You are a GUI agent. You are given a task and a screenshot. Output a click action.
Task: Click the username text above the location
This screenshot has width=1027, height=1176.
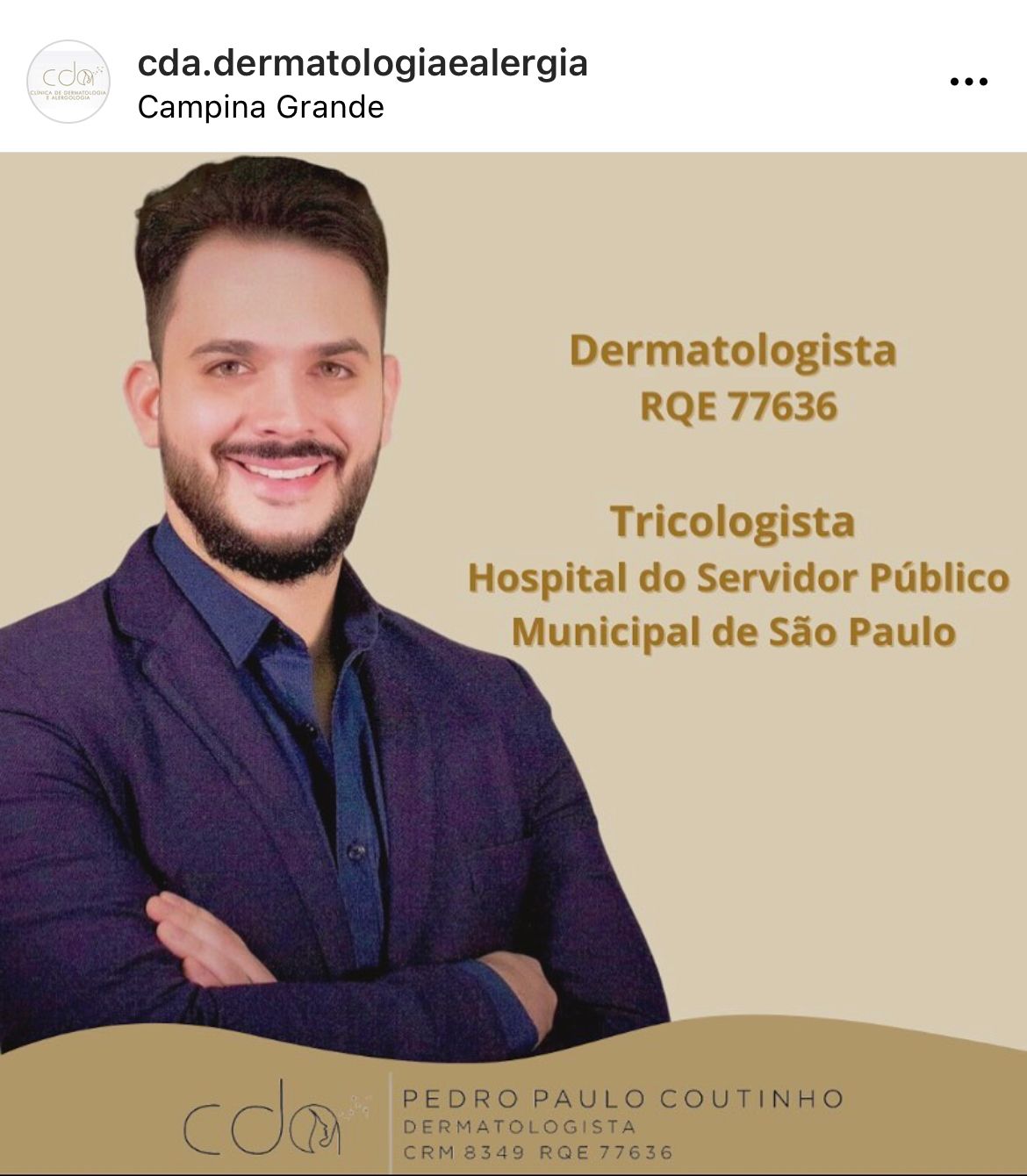click(x=364, y=63)
